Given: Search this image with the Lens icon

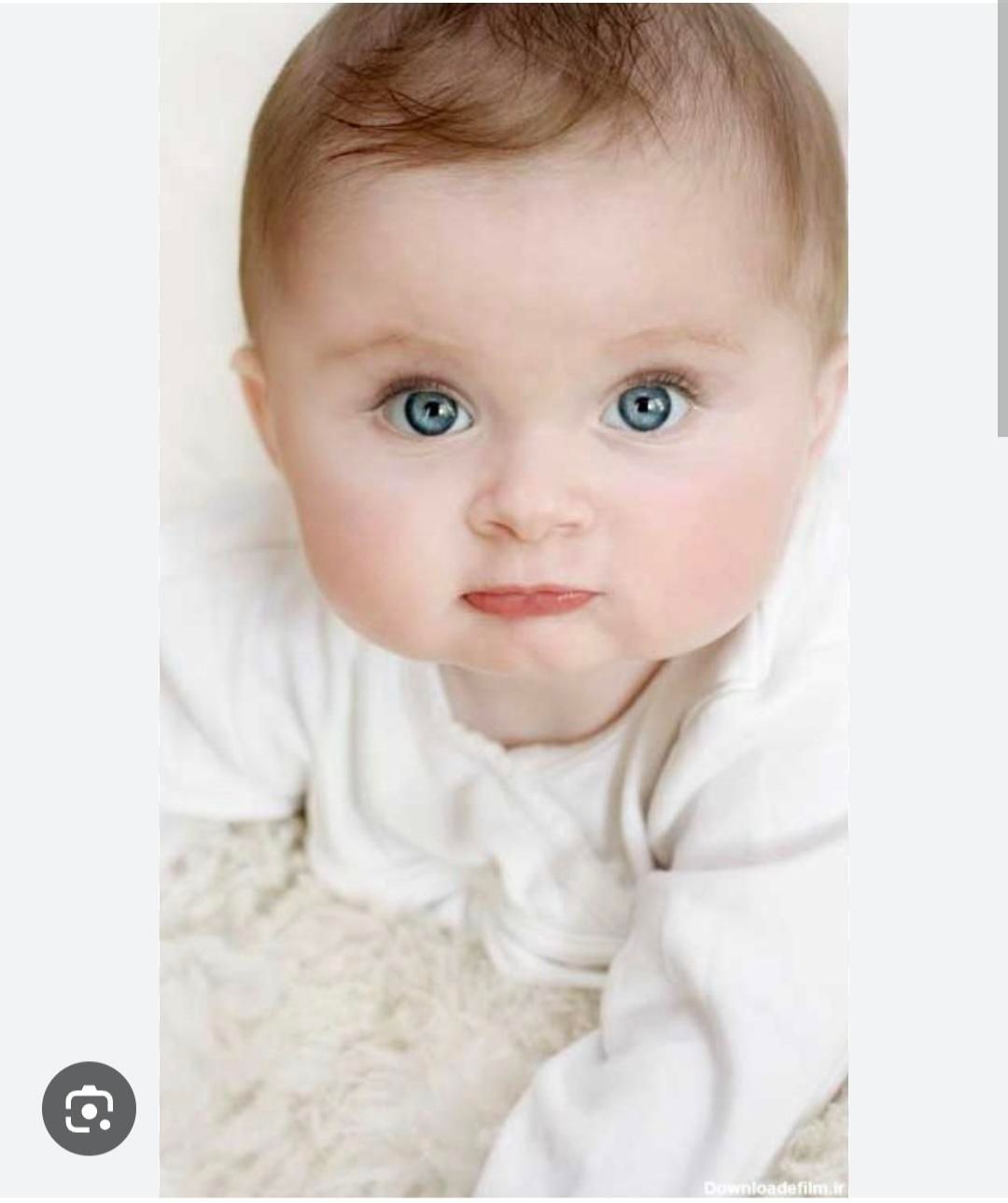Looking at the screenshot, I should click(89, 1108).
